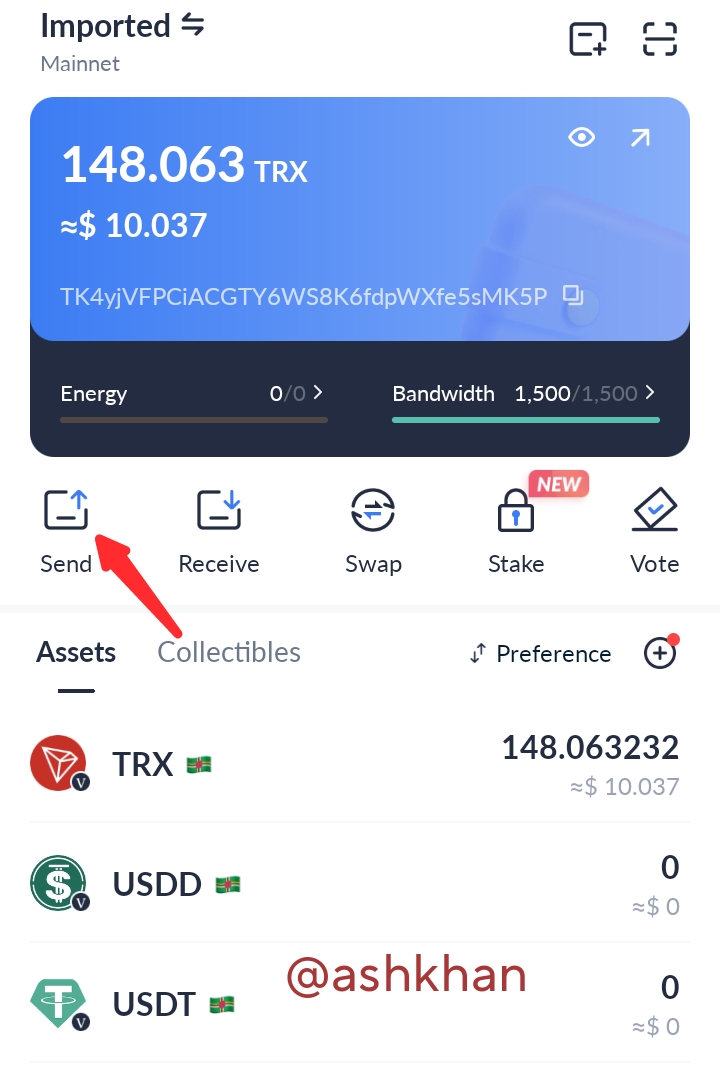Screen dimensions: 720x1077
Task: Open the QR code scanner
Action: click(x=660, y=39)
